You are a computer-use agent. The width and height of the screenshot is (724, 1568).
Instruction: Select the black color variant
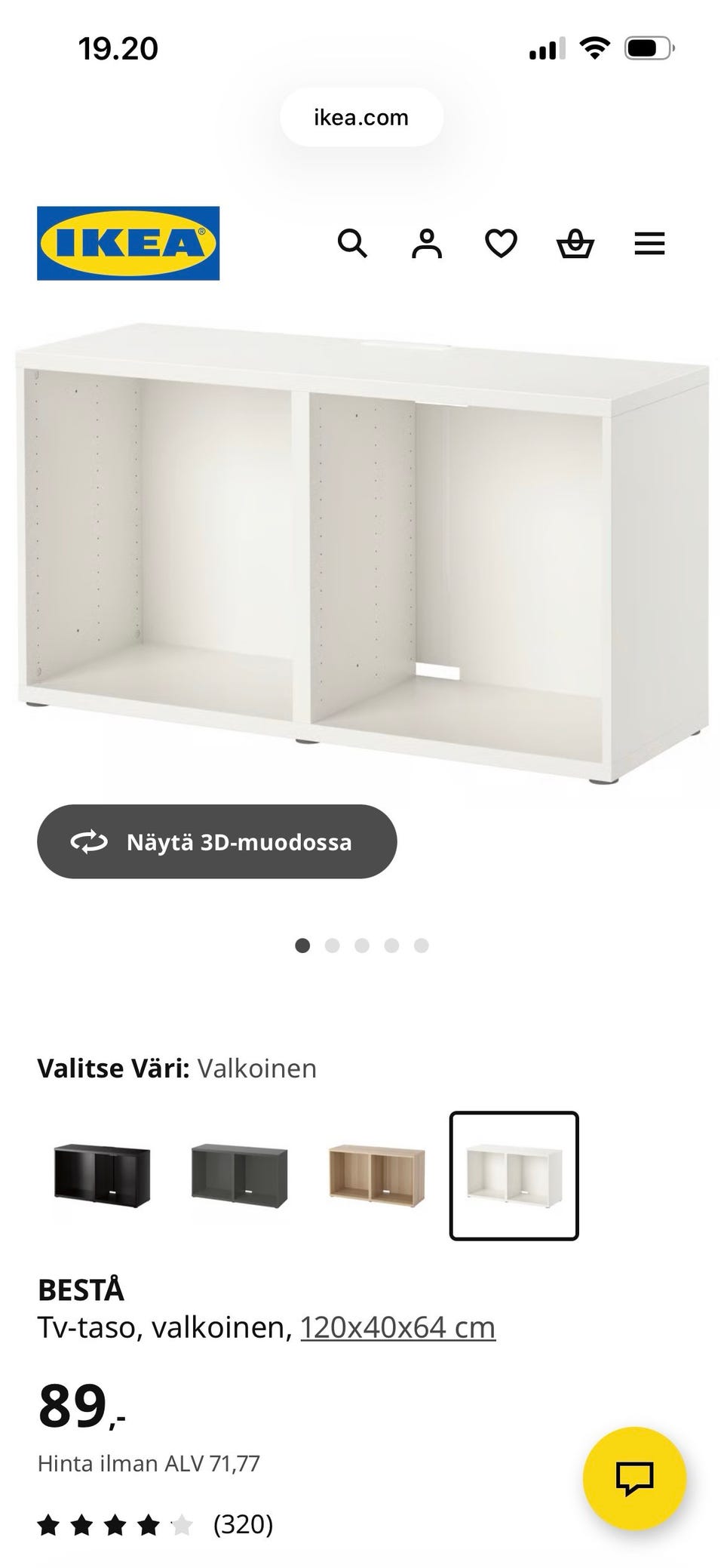click(103, 1175)
